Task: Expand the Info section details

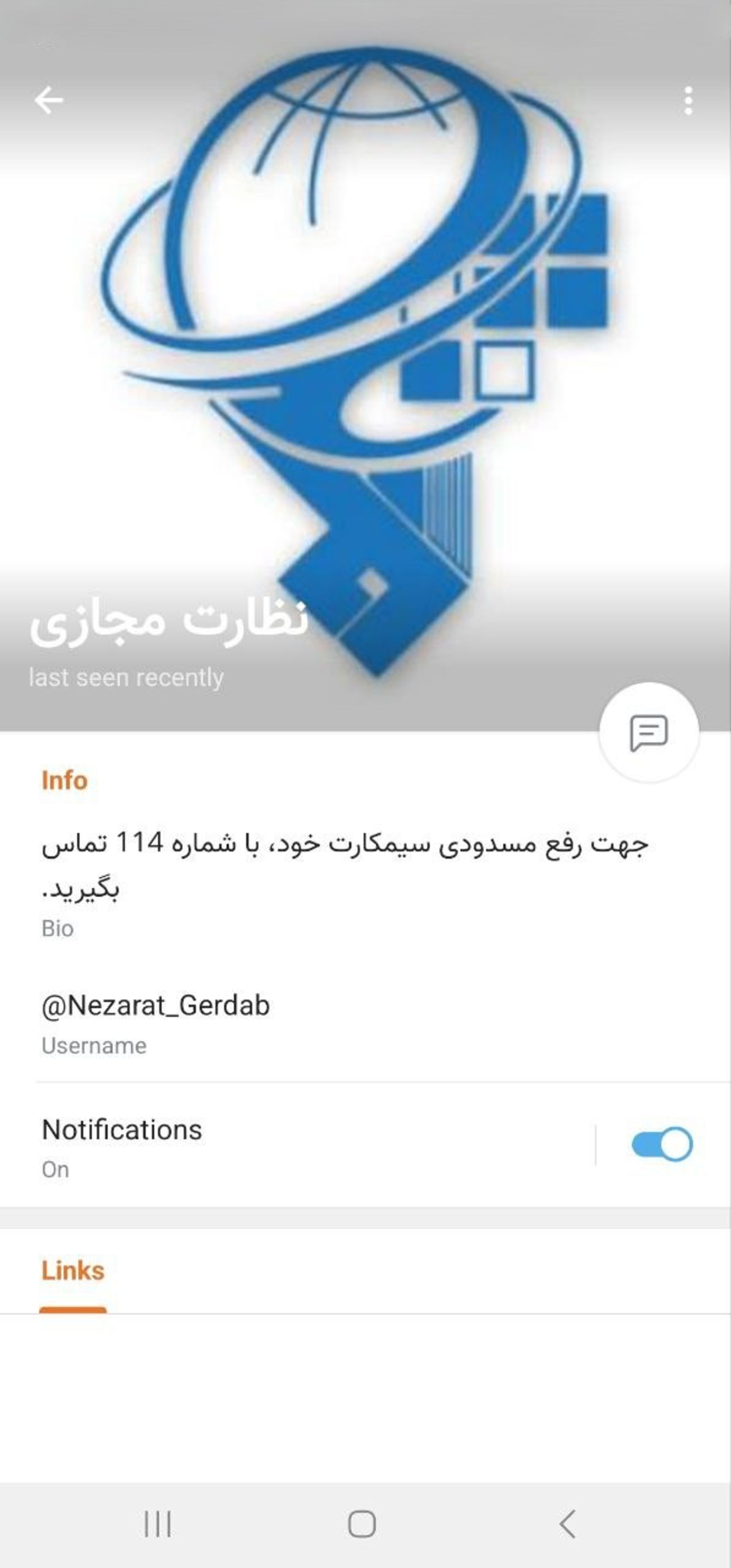Action: tap(64, 781)
